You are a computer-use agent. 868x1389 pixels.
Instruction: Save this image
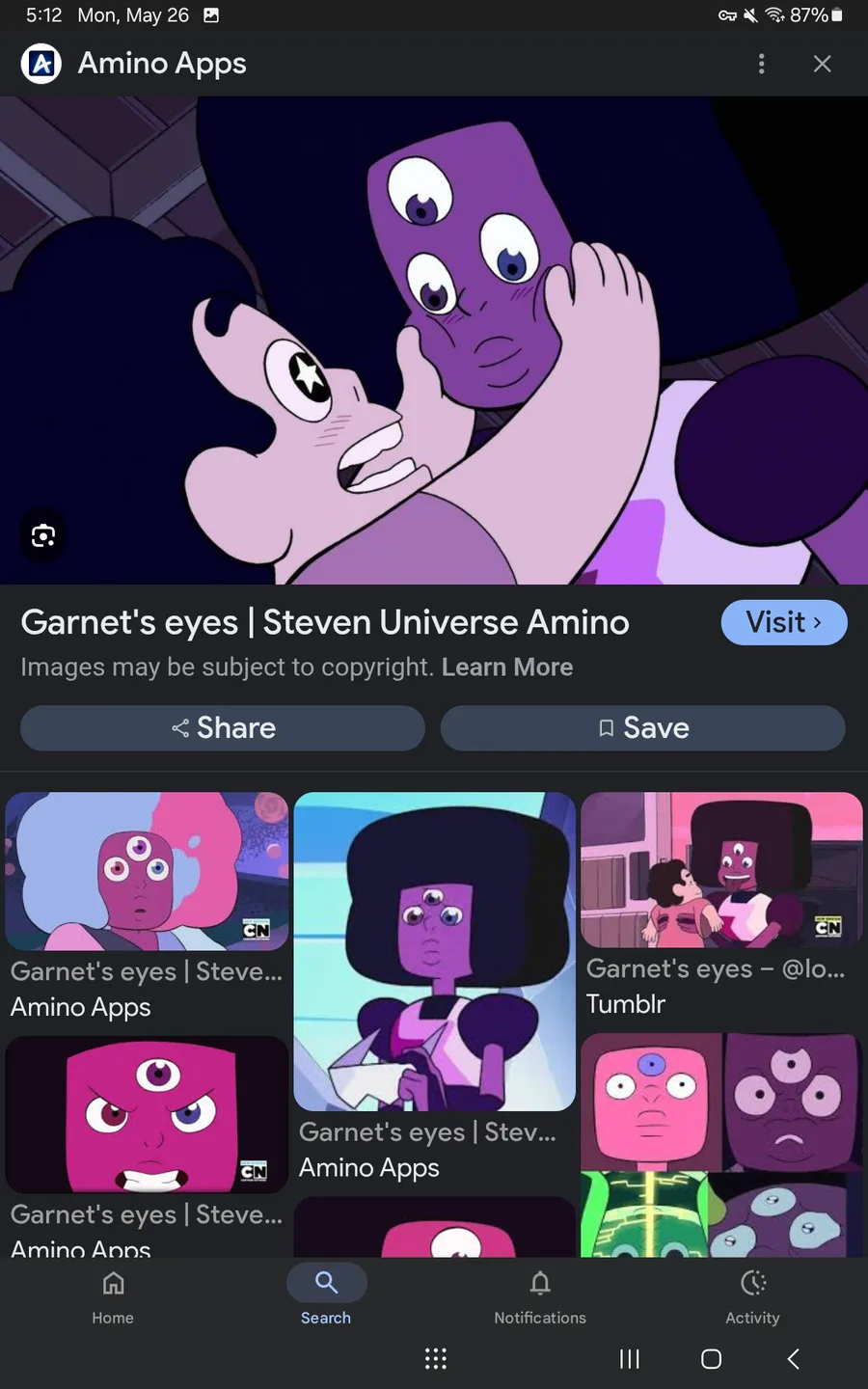tap(643, 728)
